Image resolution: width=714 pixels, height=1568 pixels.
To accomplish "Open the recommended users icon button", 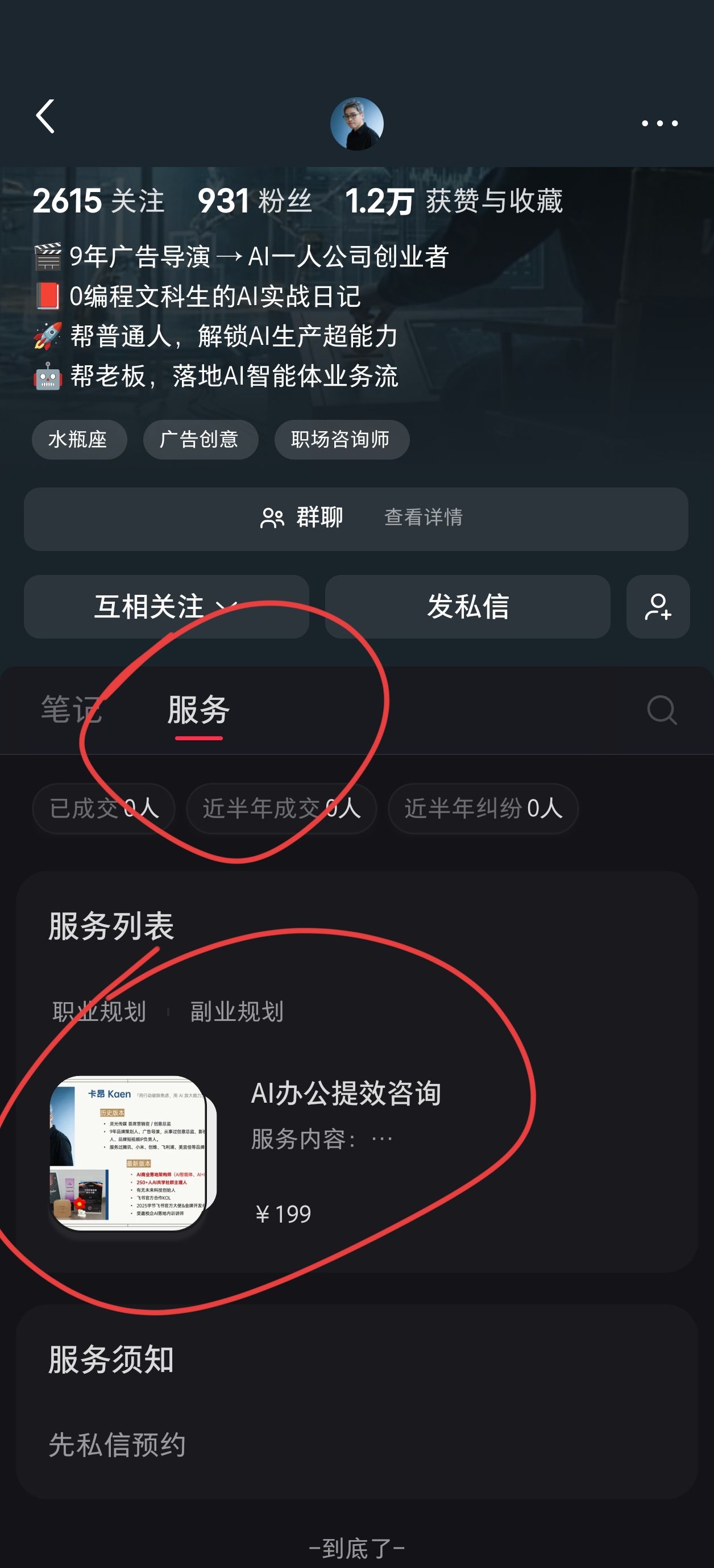I will coord(658,607).
